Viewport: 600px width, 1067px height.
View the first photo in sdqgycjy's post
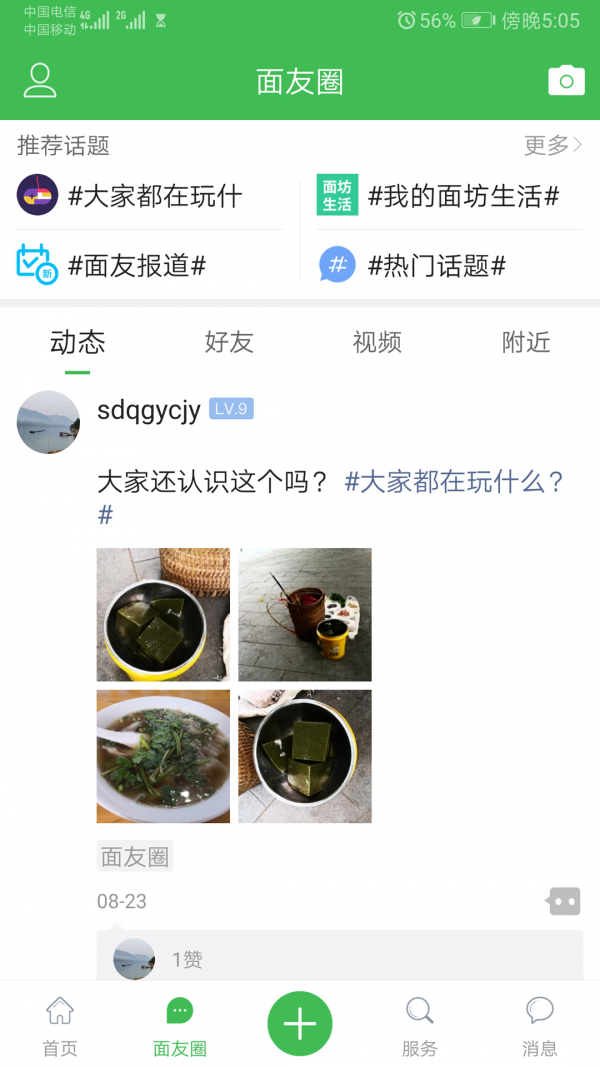(163, 614)
